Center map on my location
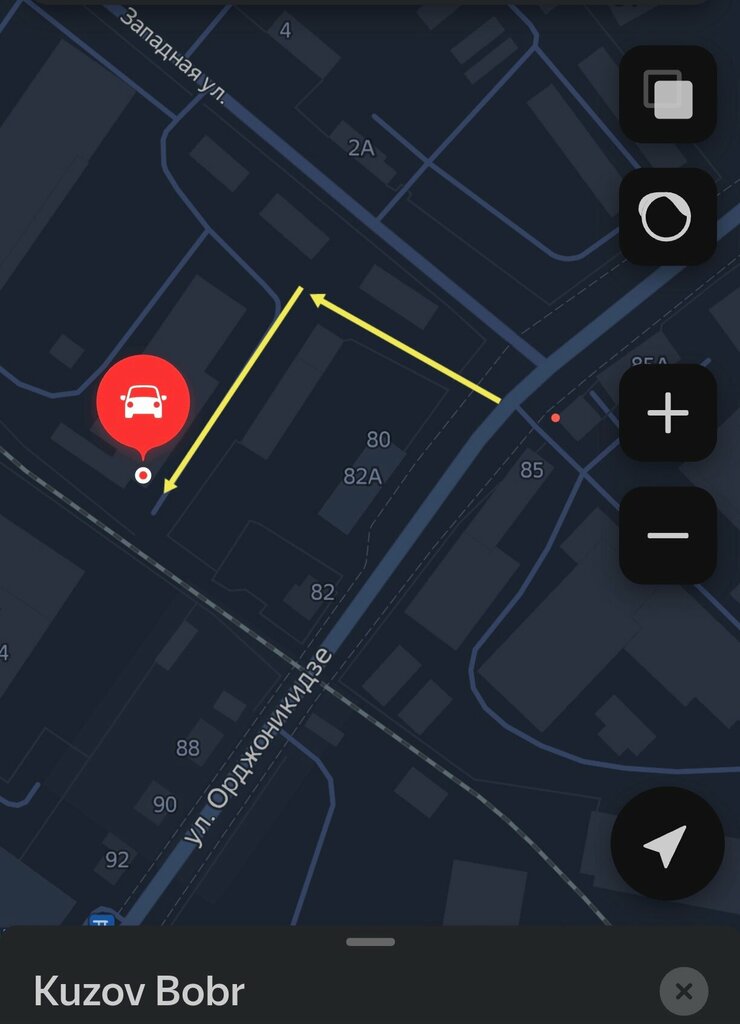The height and width of the screenshot is (1024, 740). tap(666, 844)
